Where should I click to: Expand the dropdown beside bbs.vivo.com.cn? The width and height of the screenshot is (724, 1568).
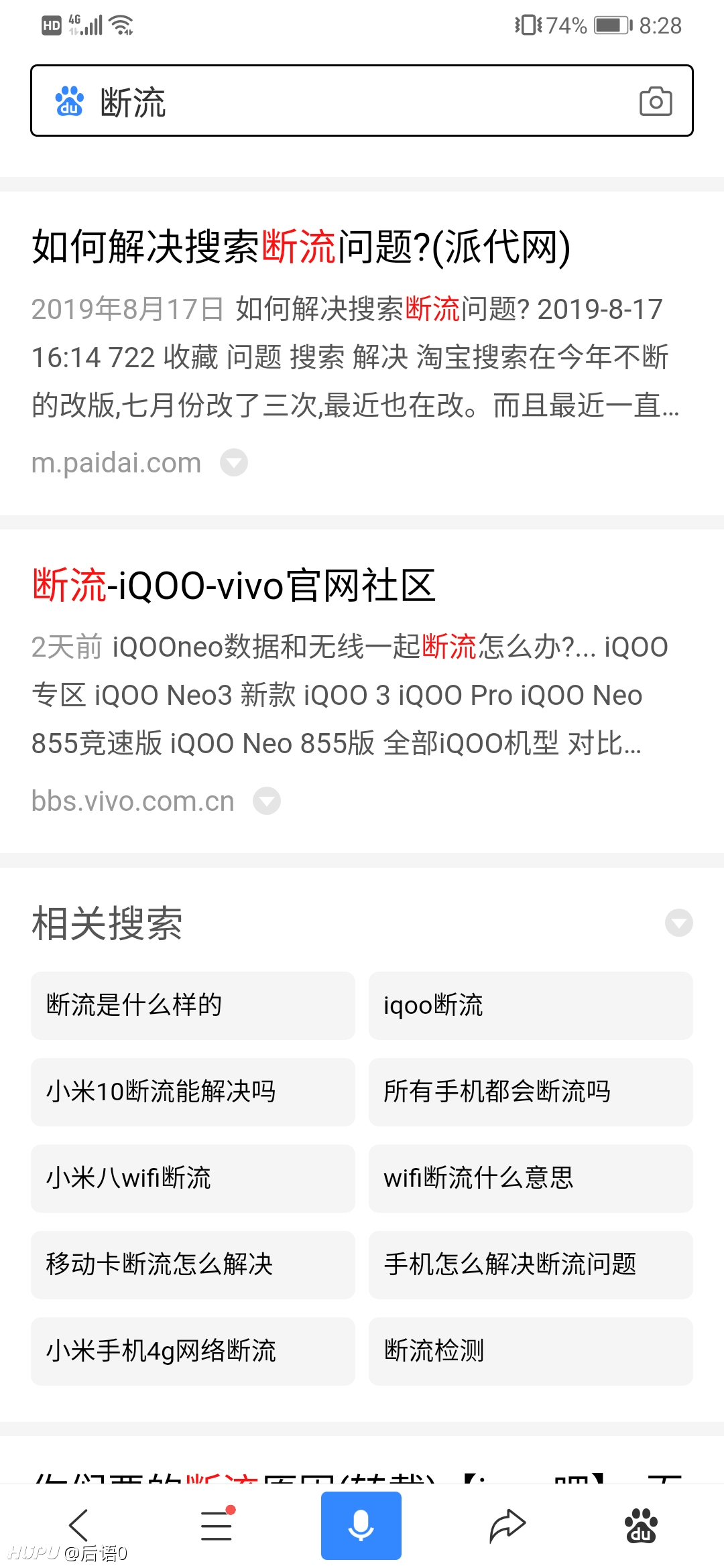267,801
